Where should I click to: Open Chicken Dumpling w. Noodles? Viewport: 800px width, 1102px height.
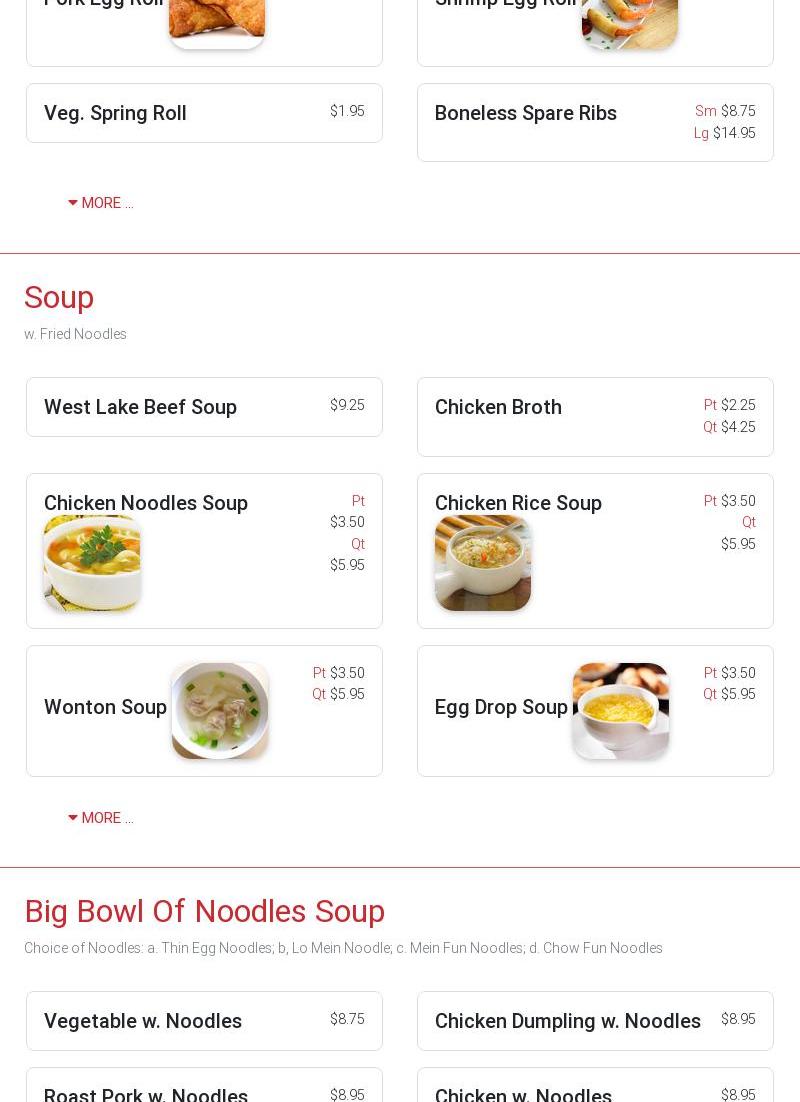pos(594,1021)
